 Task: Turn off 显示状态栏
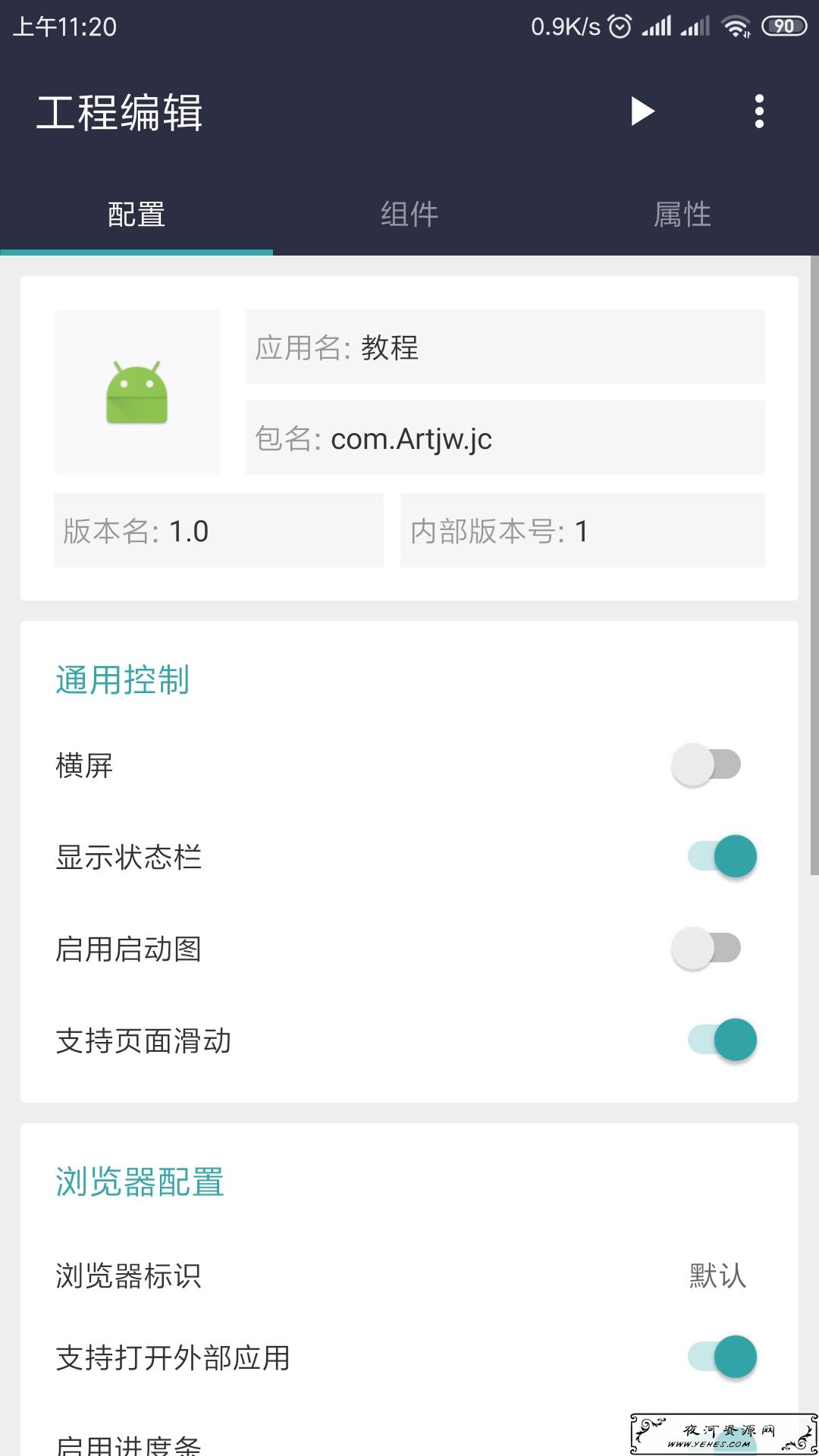pyautogui.click(x=722, y=856)
